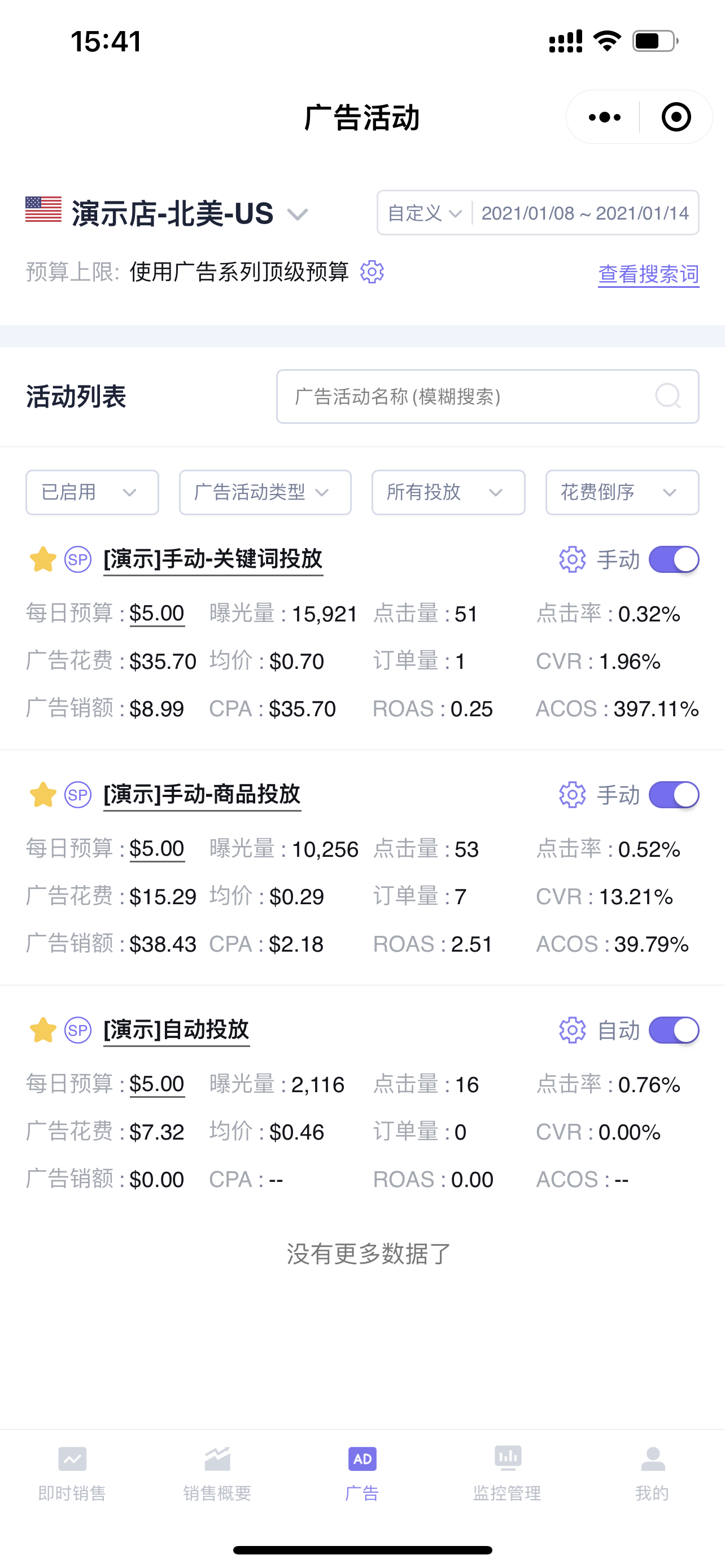The image size is (725, 1568).
Task: Unstar the [演示]自动投放 campaign
Action: point(43,1030)
